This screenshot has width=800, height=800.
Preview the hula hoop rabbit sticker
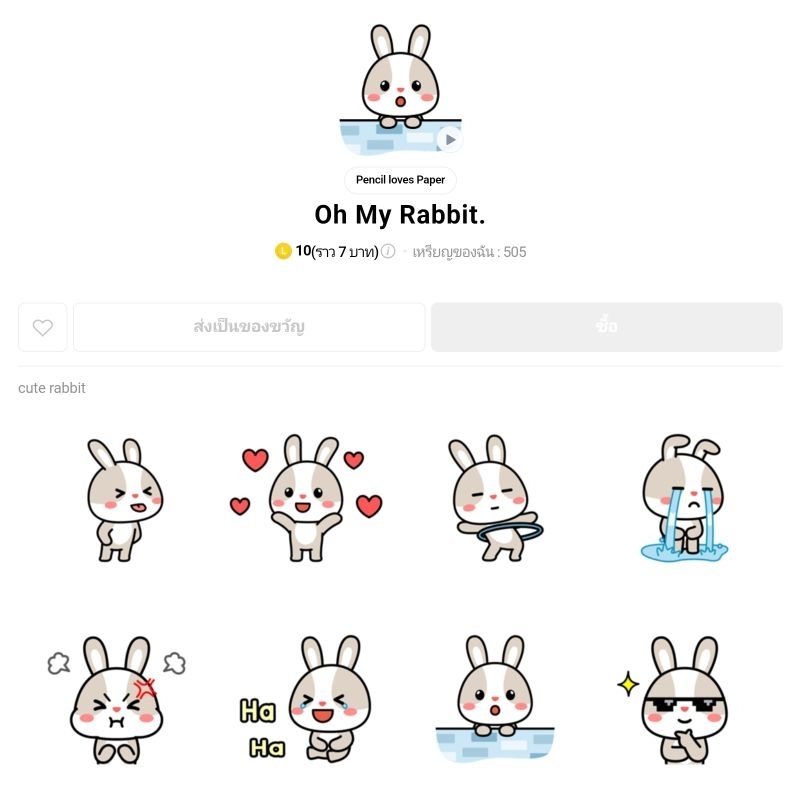[495, 498]
